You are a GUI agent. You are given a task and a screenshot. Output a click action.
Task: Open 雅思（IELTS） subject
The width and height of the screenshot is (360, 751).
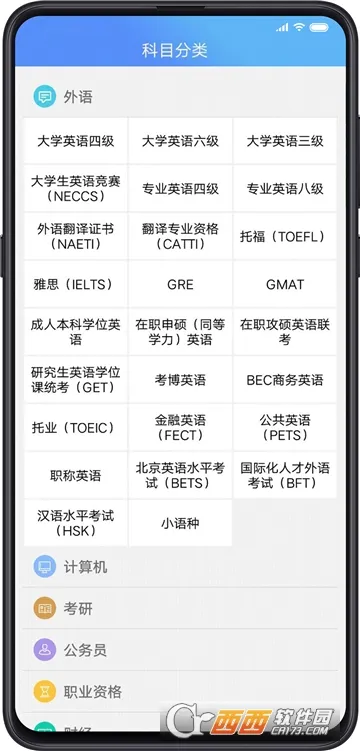point(76,284)
